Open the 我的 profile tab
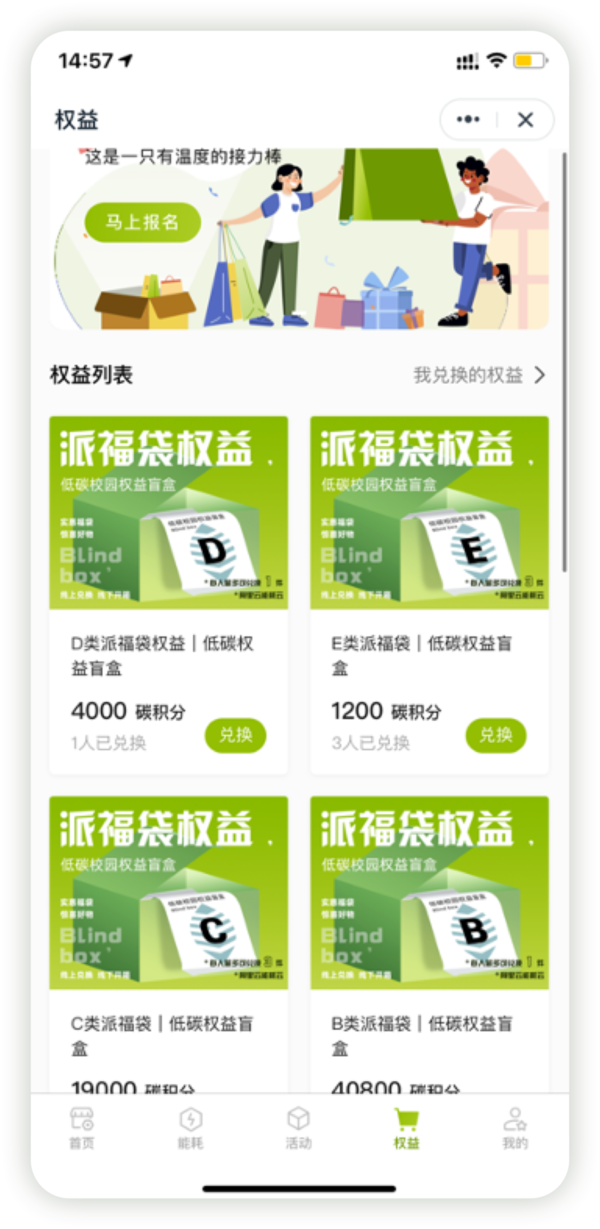This screenshot has width=600, height=1229. (x=515, y=1127)
